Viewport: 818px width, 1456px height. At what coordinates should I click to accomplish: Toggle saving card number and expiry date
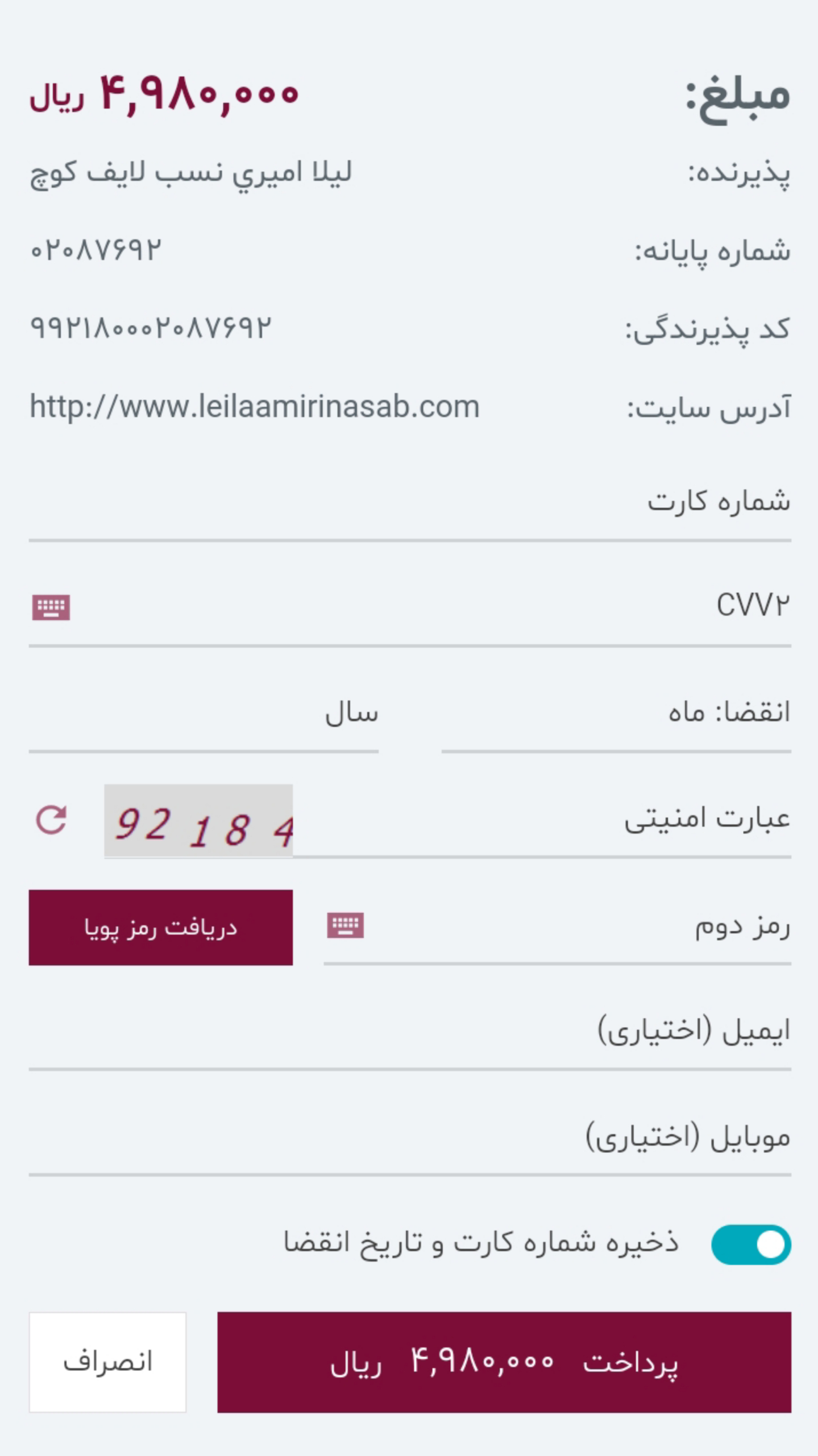coord(751,1244)
